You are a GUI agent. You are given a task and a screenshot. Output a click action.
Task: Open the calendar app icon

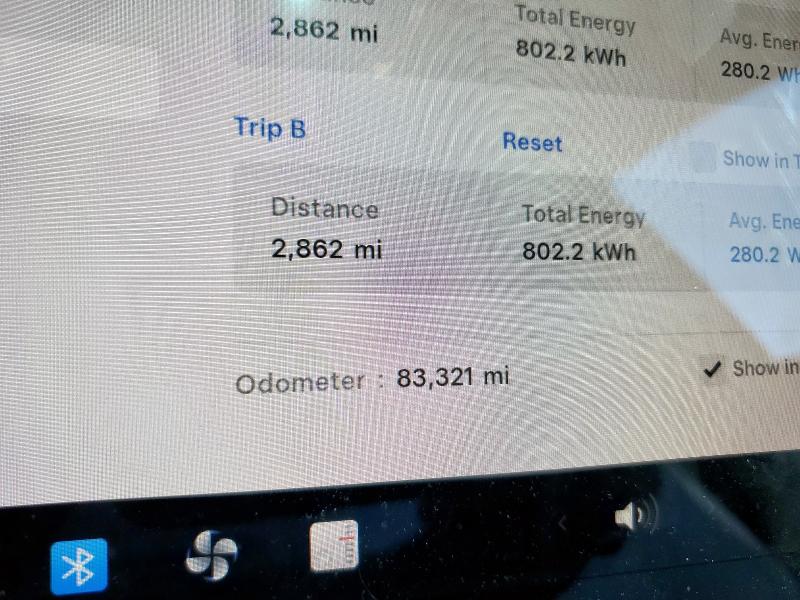pos(334,547)
